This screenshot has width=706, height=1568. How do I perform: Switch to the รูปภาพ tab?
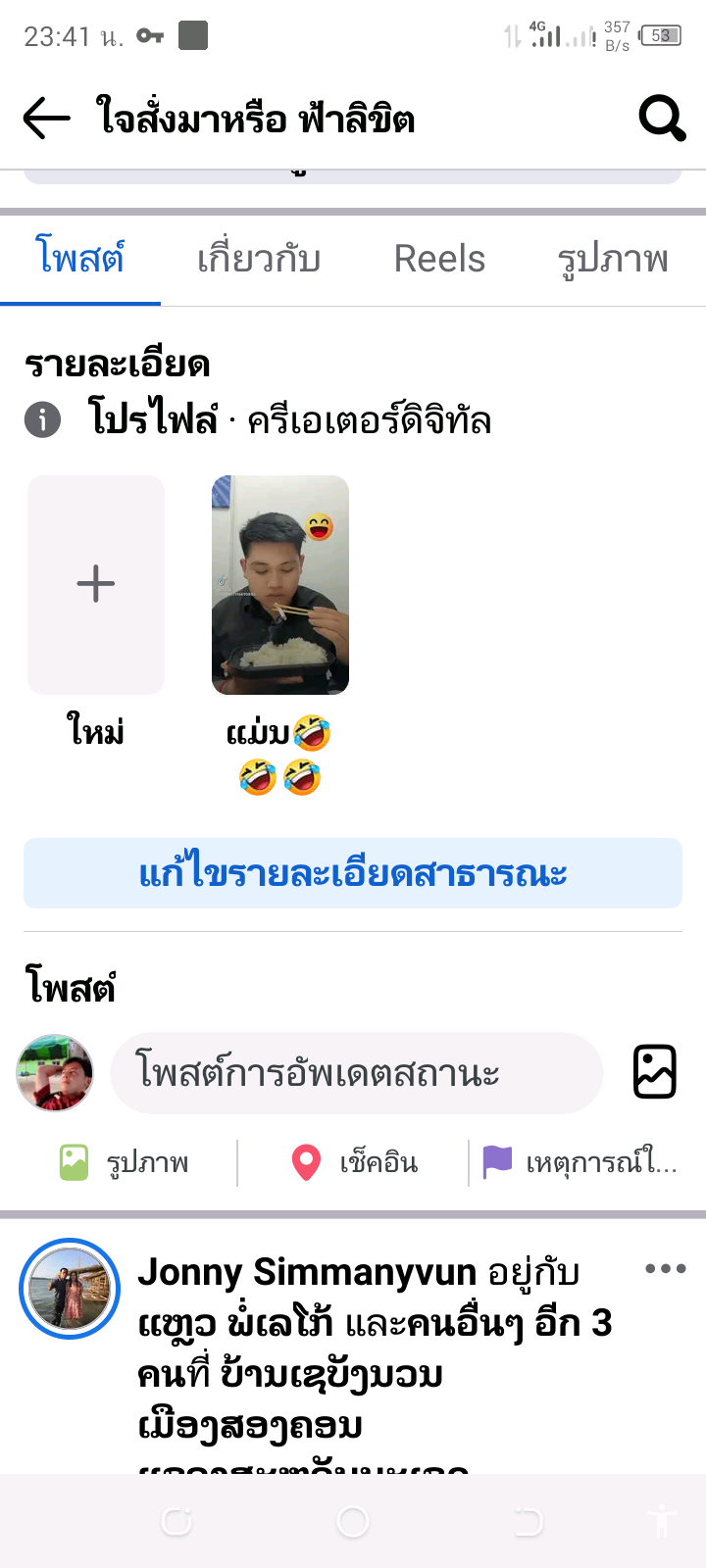pos(613,260)
